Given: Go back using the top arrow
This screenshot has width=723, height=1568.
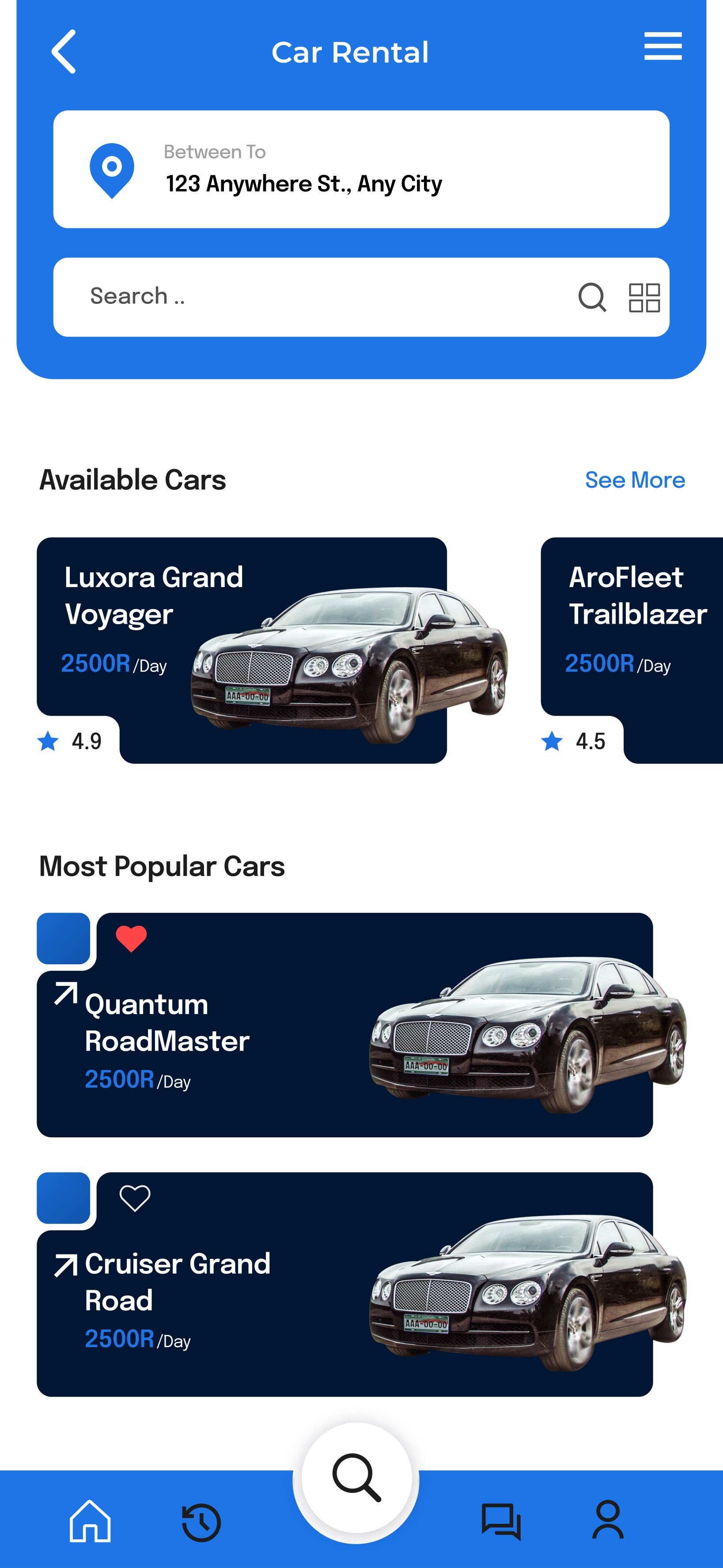Looking at the screenshot, I should click(64, 52).
